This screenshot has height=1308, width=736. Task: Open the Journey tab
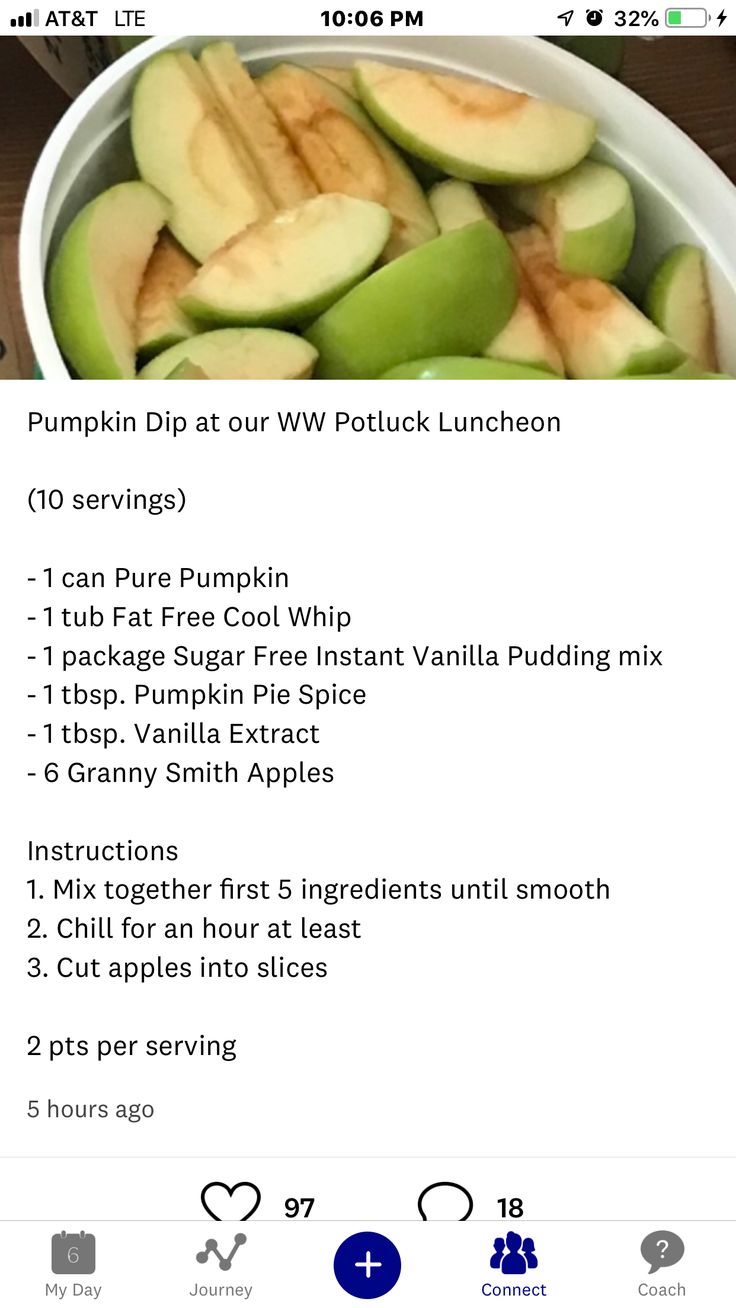click(x=221, y=1265)
